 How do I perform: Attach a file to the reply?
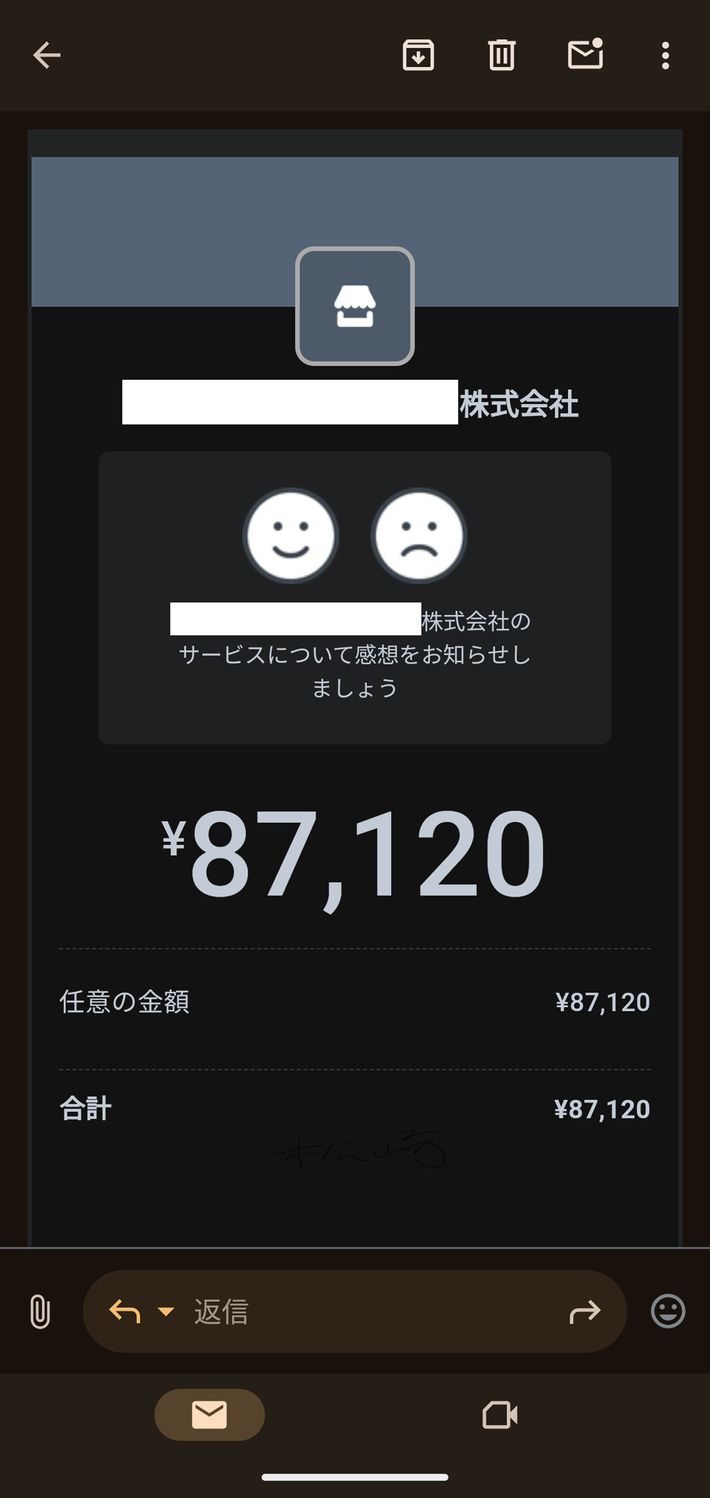coord(39,1311)
